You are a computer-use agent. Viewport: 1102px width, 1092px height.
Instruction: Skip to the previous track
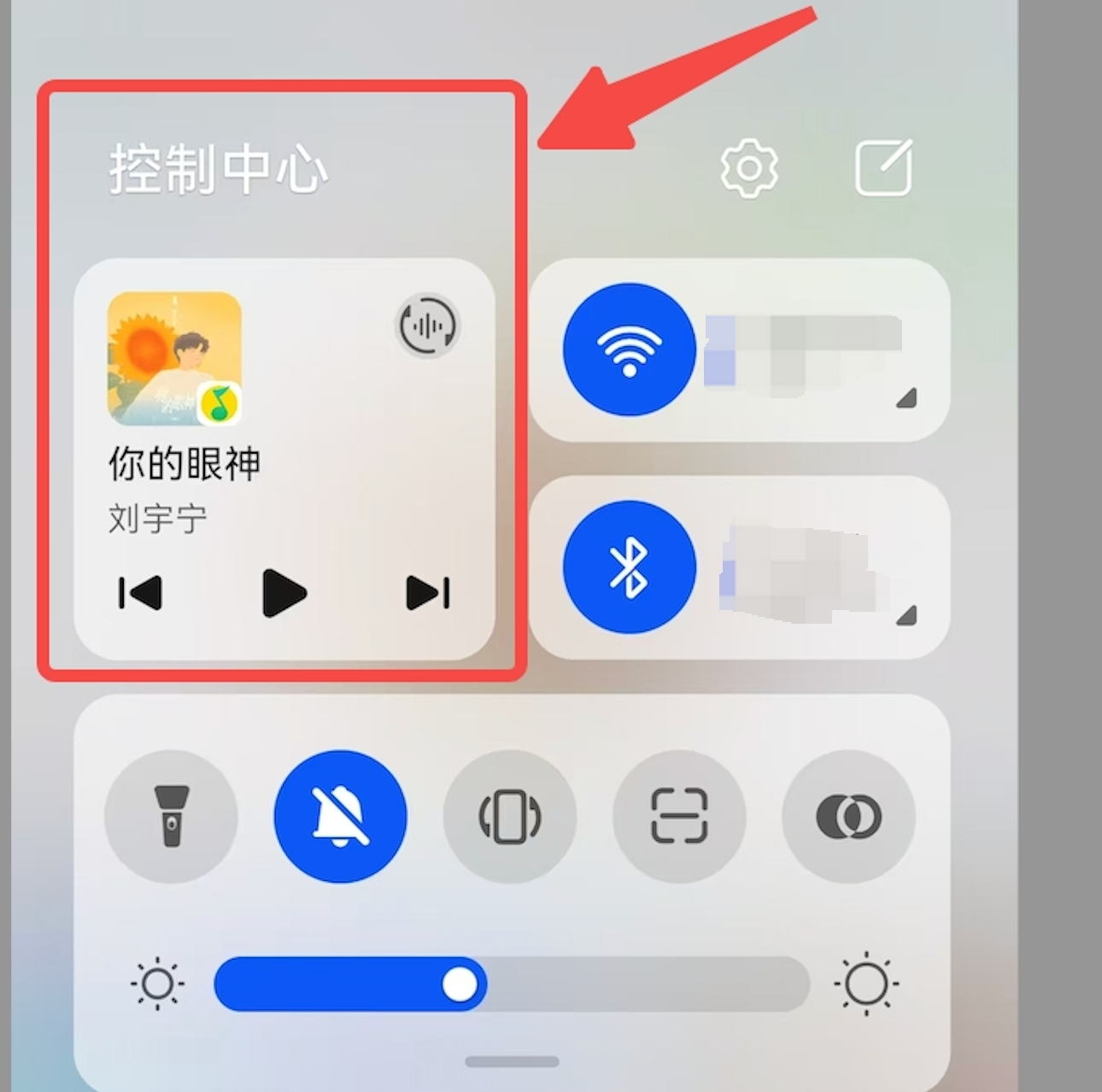(141, 592)
